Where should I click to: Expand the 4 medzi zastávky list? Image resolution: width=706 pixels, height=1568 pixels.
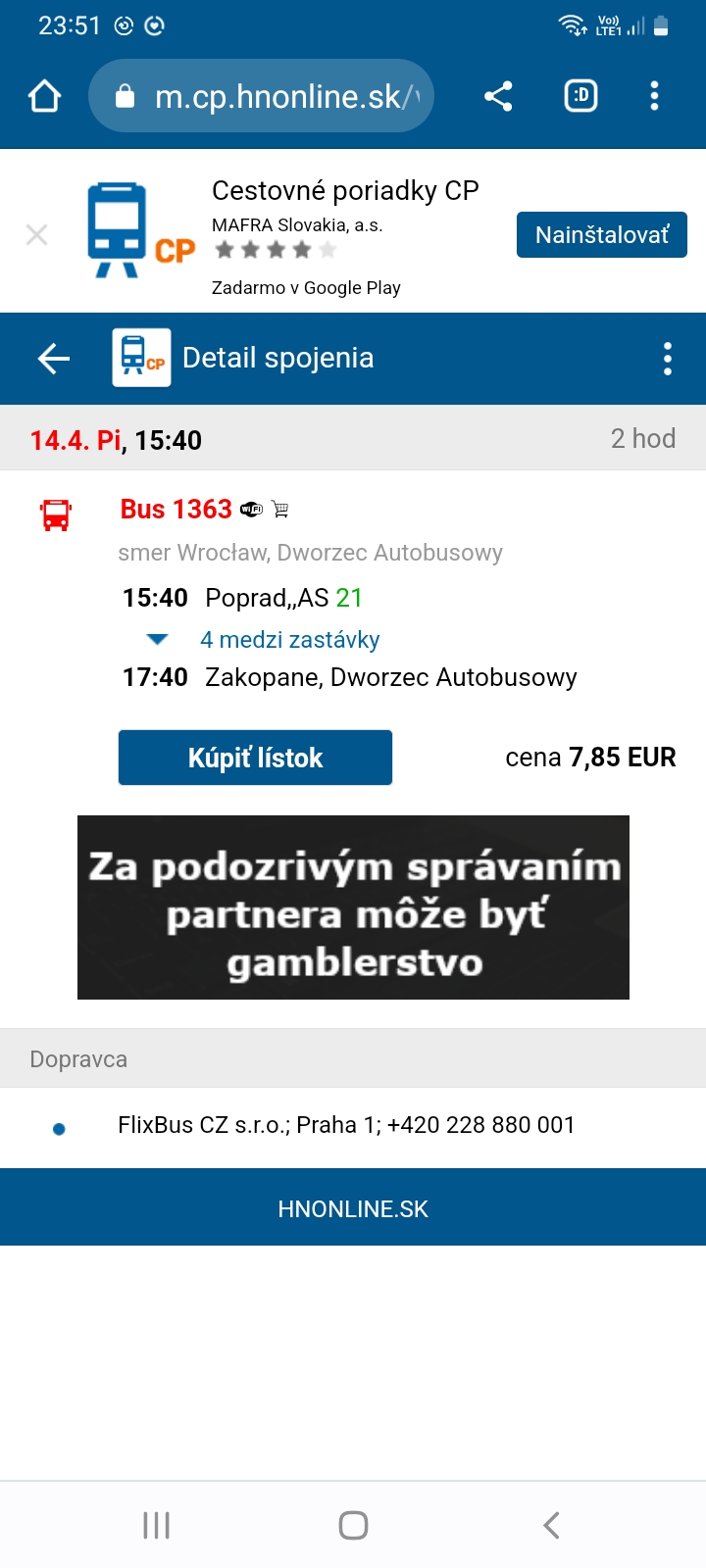[x=288, y=640]
